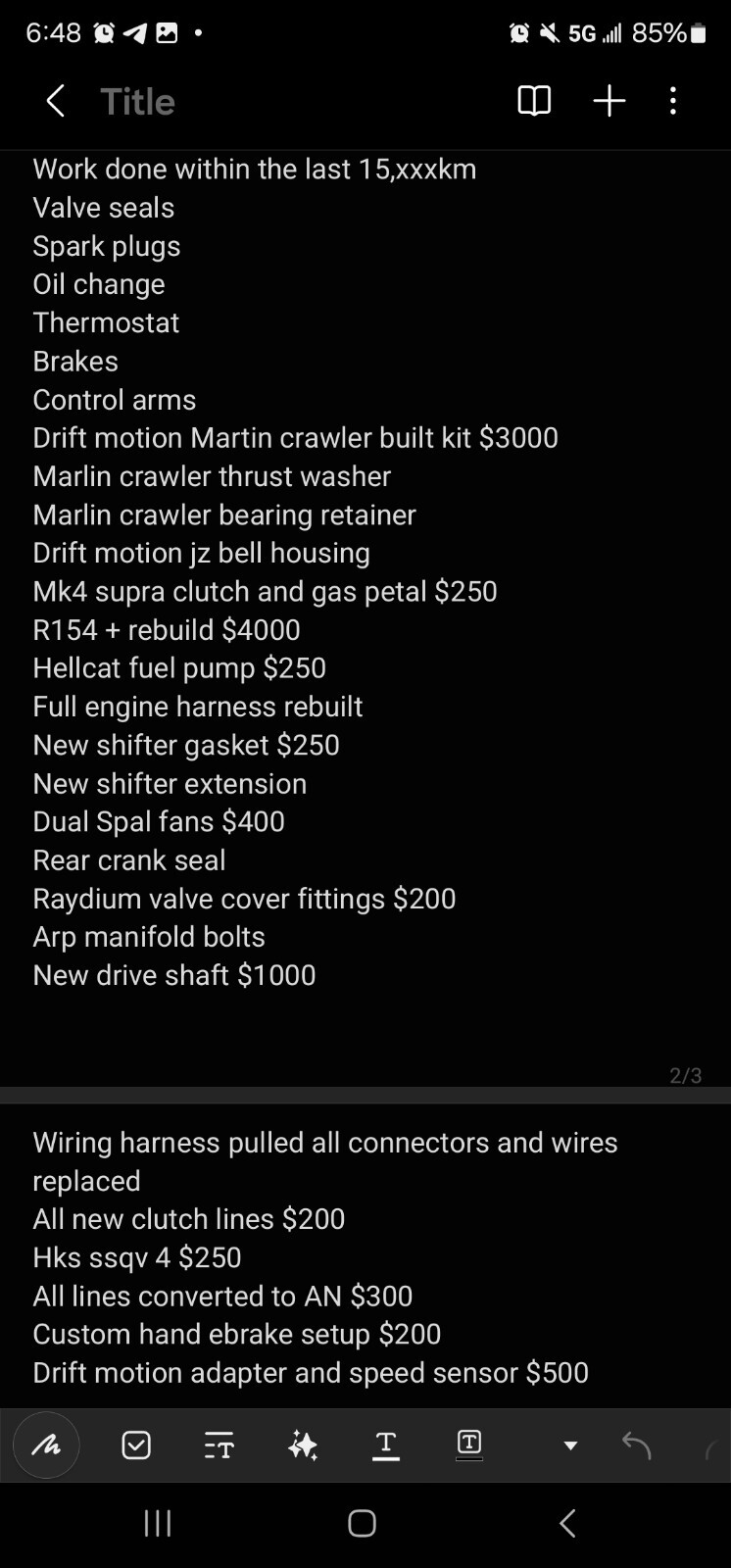731x1568 pixels.
Task: Undo the last edit
Action: pyautogui.click(x=637, y=1445)
